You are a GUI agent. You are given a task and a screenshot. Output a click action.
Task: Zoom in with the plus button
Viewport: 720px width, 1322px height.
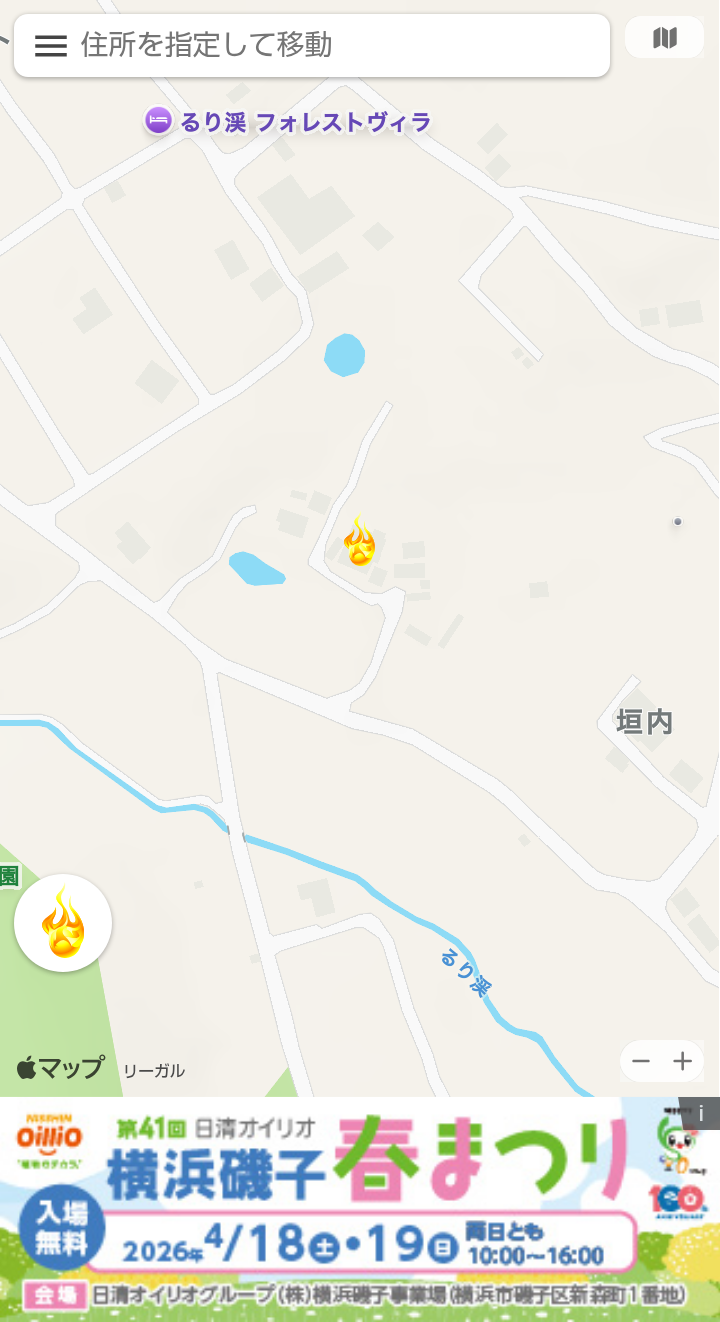point(683,1061)
